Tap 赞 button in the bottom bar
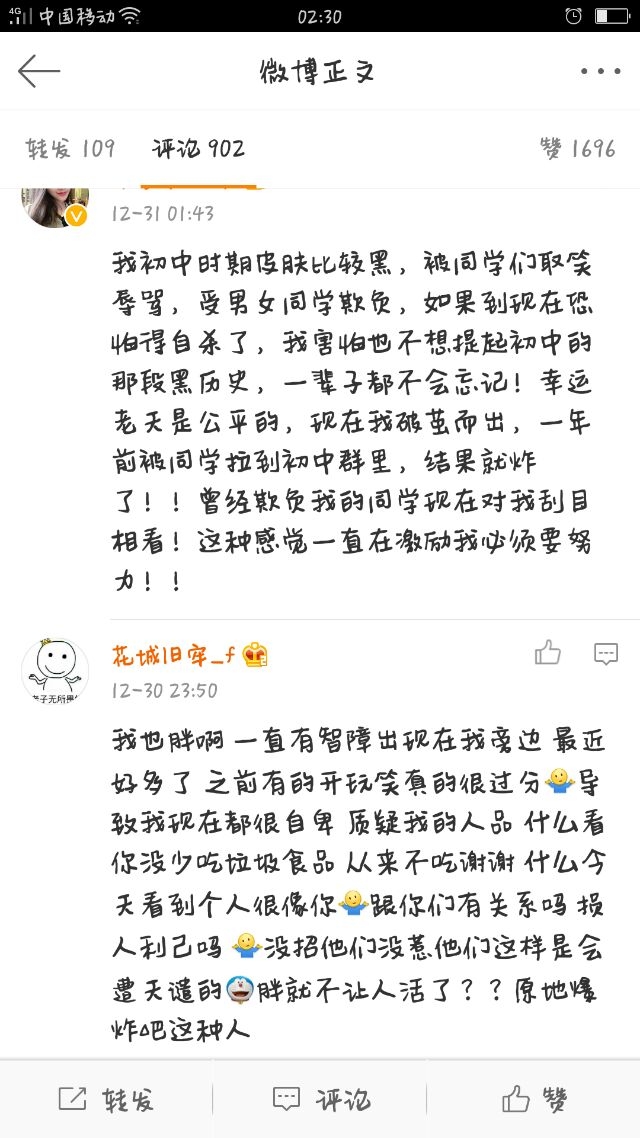Screen dimensions: 640x1138 point(535,1100)
